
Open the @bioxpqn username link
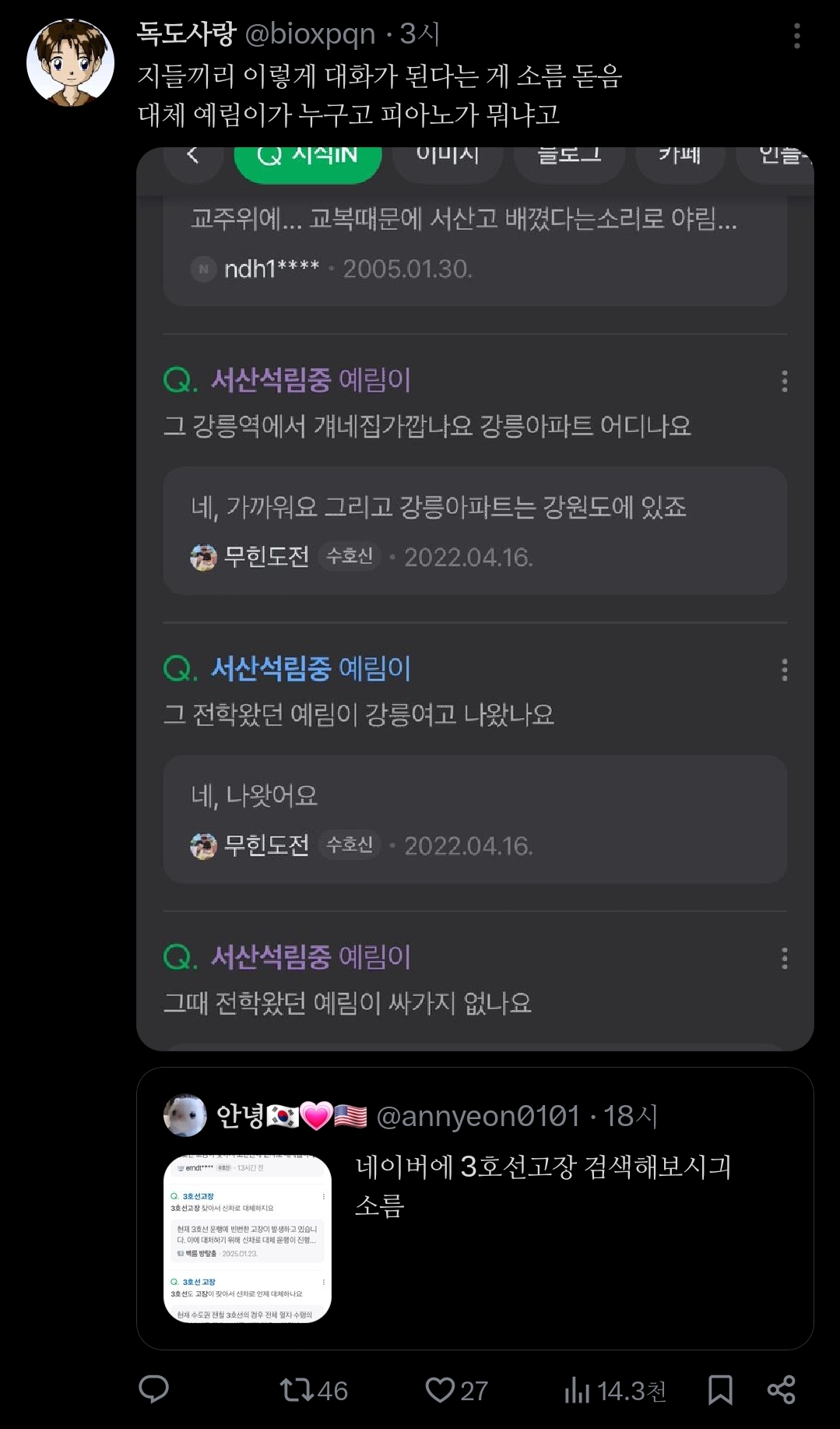[310, 34]
